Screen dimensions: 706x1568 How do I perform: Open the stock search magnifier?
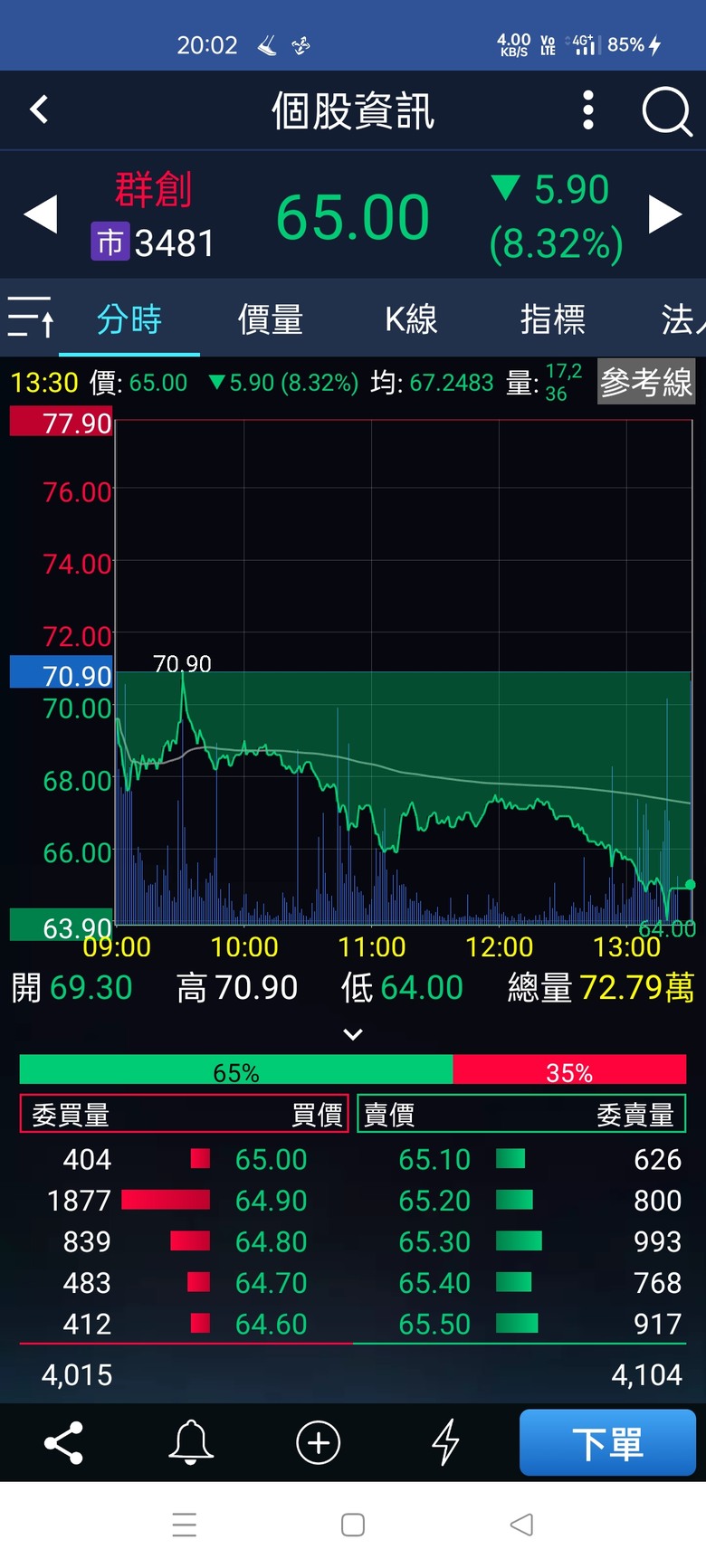click(667, 112)
